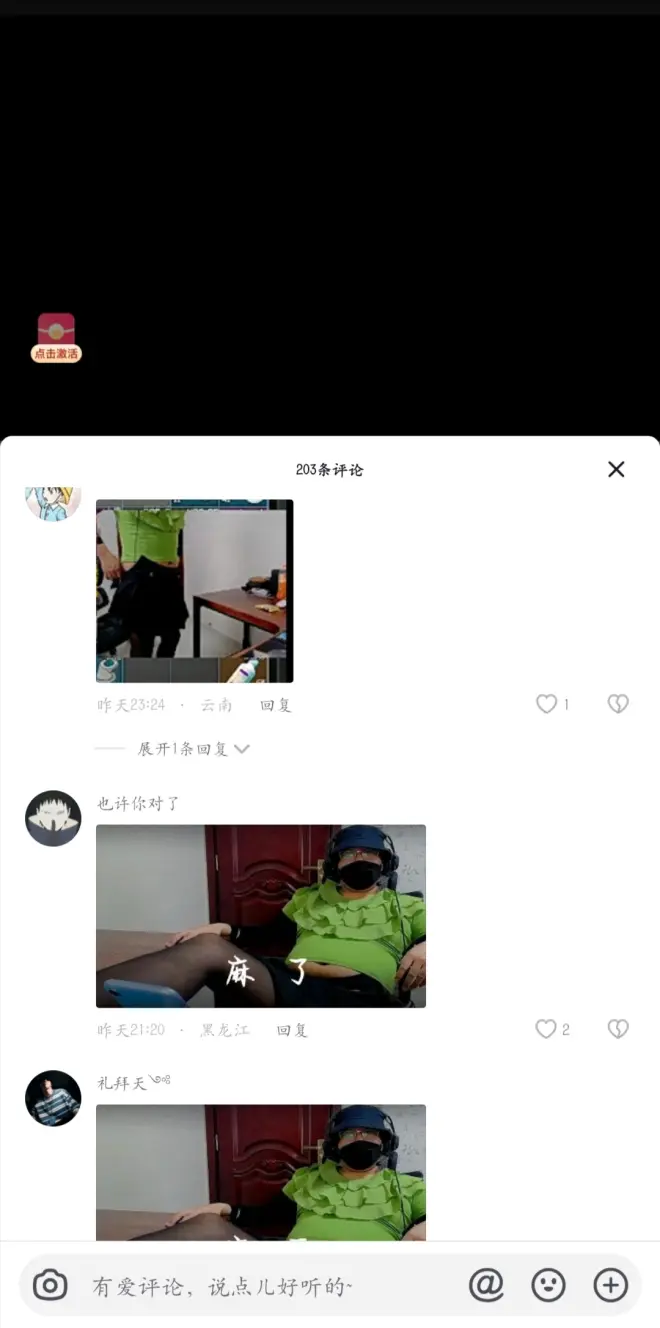Mention someone with the @ icon

click(486, 1285)
